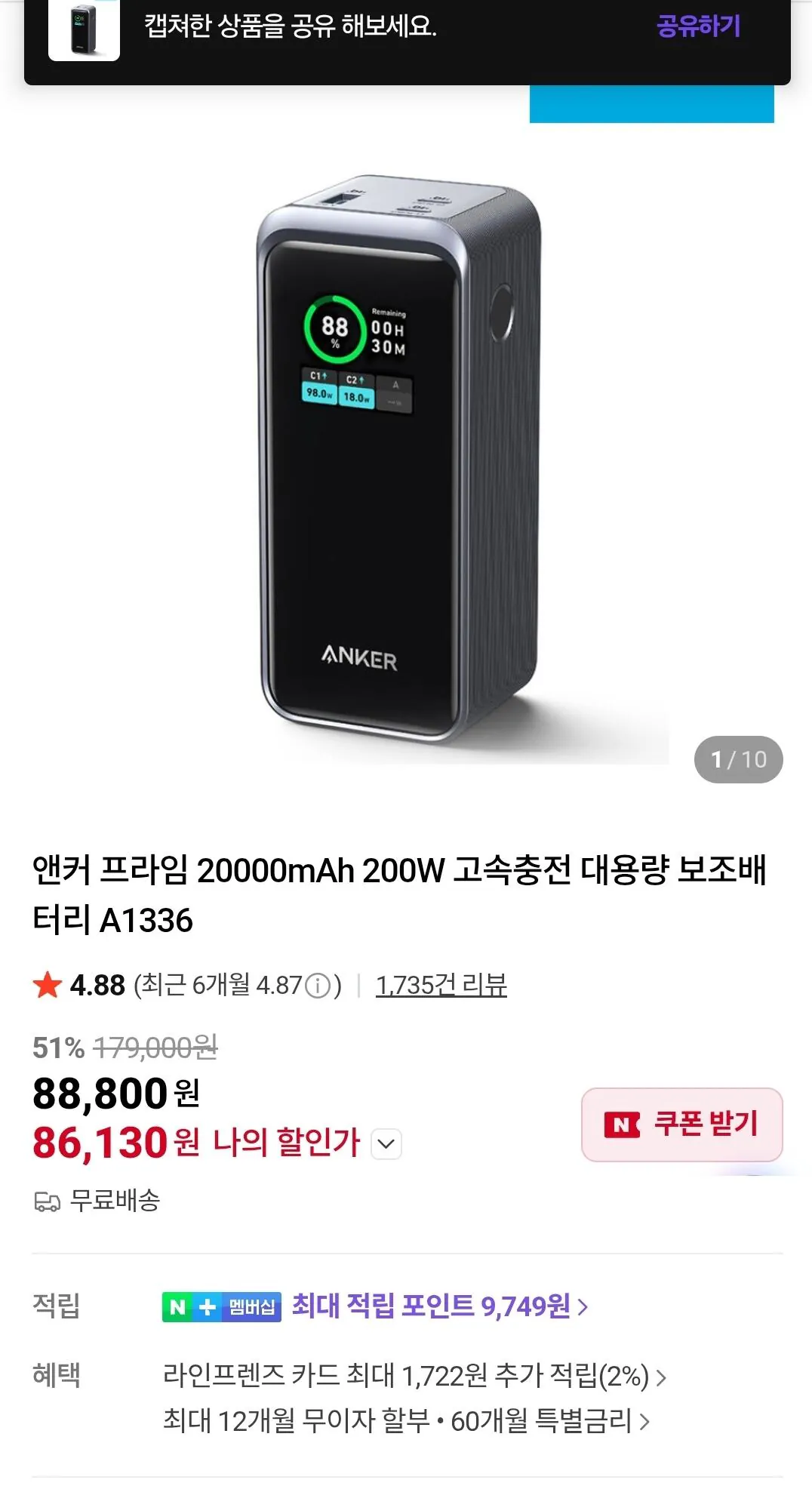Click the 1/10 image counter
Viewport: 812px width, 1486px height.
(737, 761)
